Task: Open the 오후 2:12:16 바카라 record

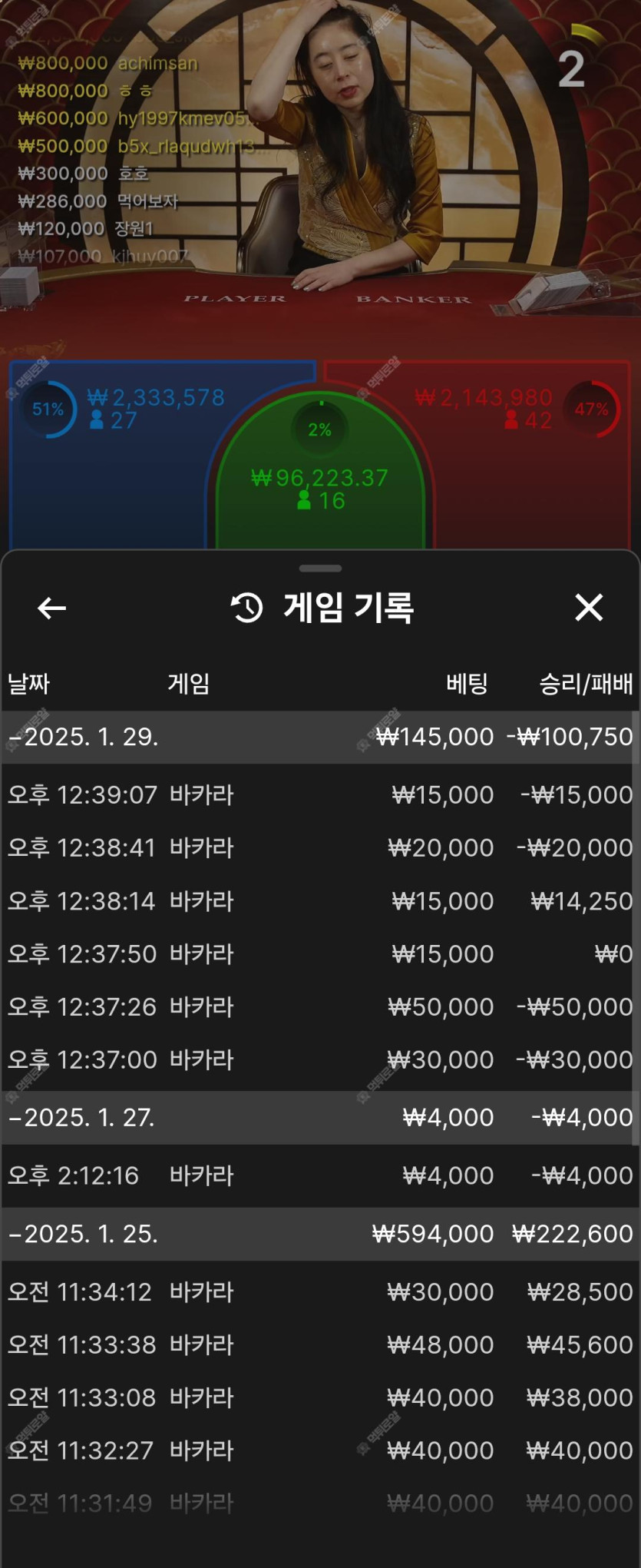Action: (320, 1175)
